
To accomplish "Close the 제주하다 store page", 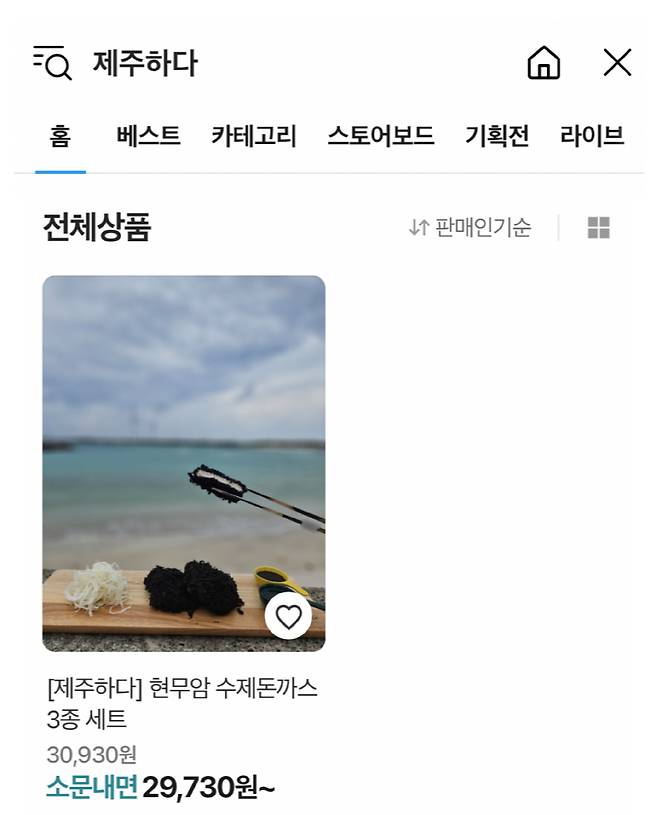I will pos(617,63).
